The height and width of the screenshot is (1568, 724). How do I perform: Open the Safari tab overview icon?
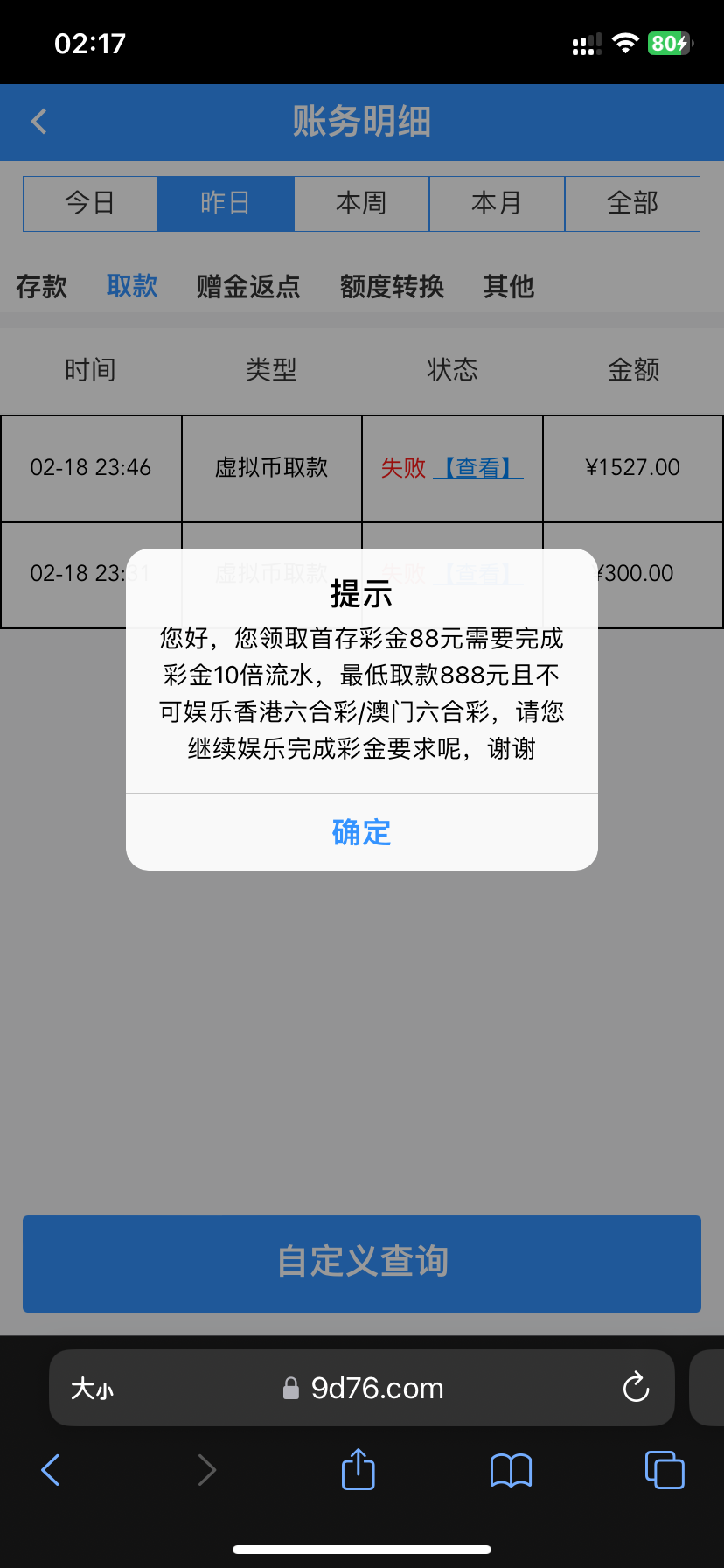pyautogui.click(x=664, y=1470)
